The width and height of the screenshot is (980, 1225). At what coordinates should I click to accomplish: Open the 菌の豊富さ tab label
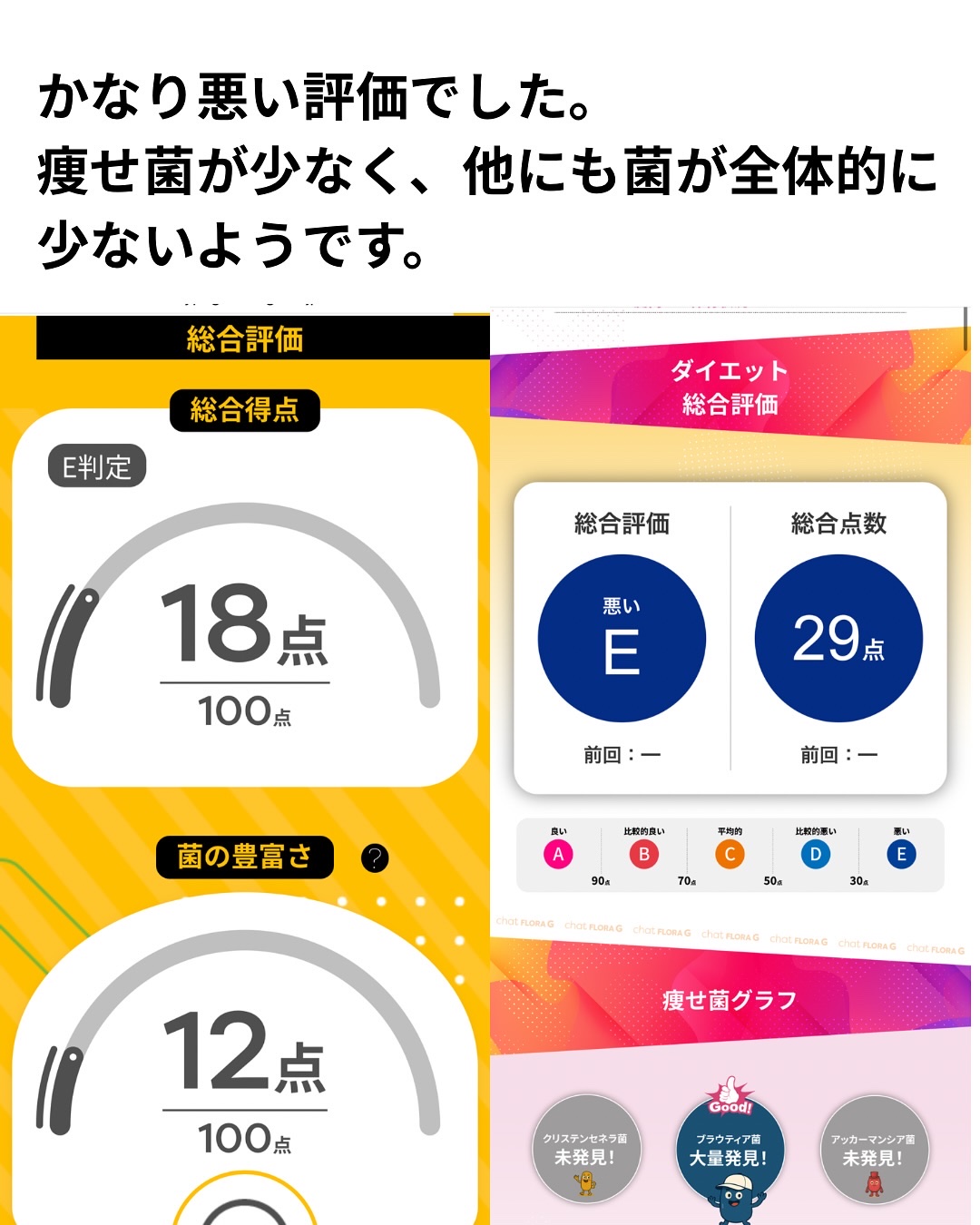243,857
